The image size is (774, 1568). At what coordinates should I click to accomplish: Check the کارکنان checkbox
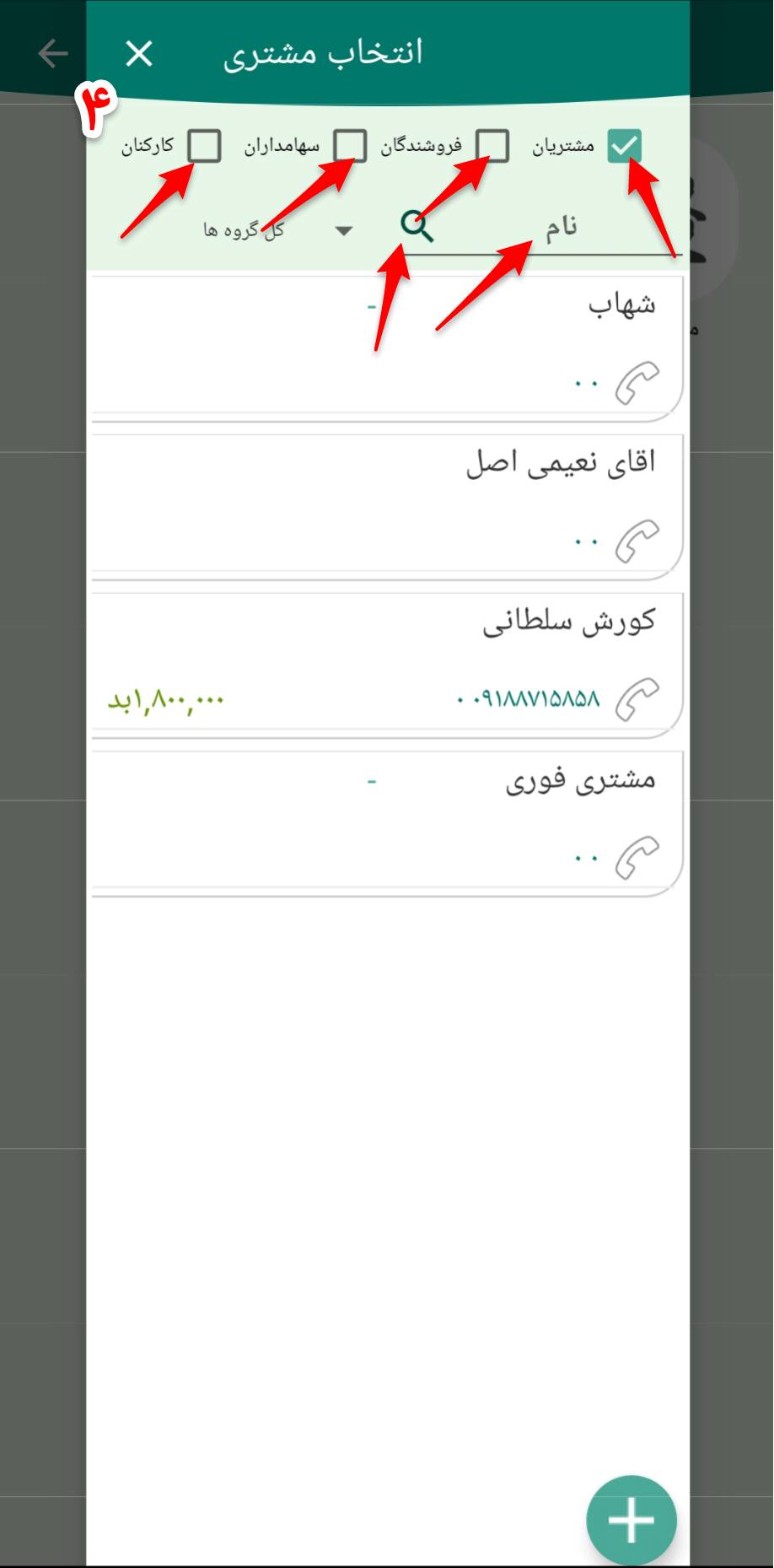205,146
